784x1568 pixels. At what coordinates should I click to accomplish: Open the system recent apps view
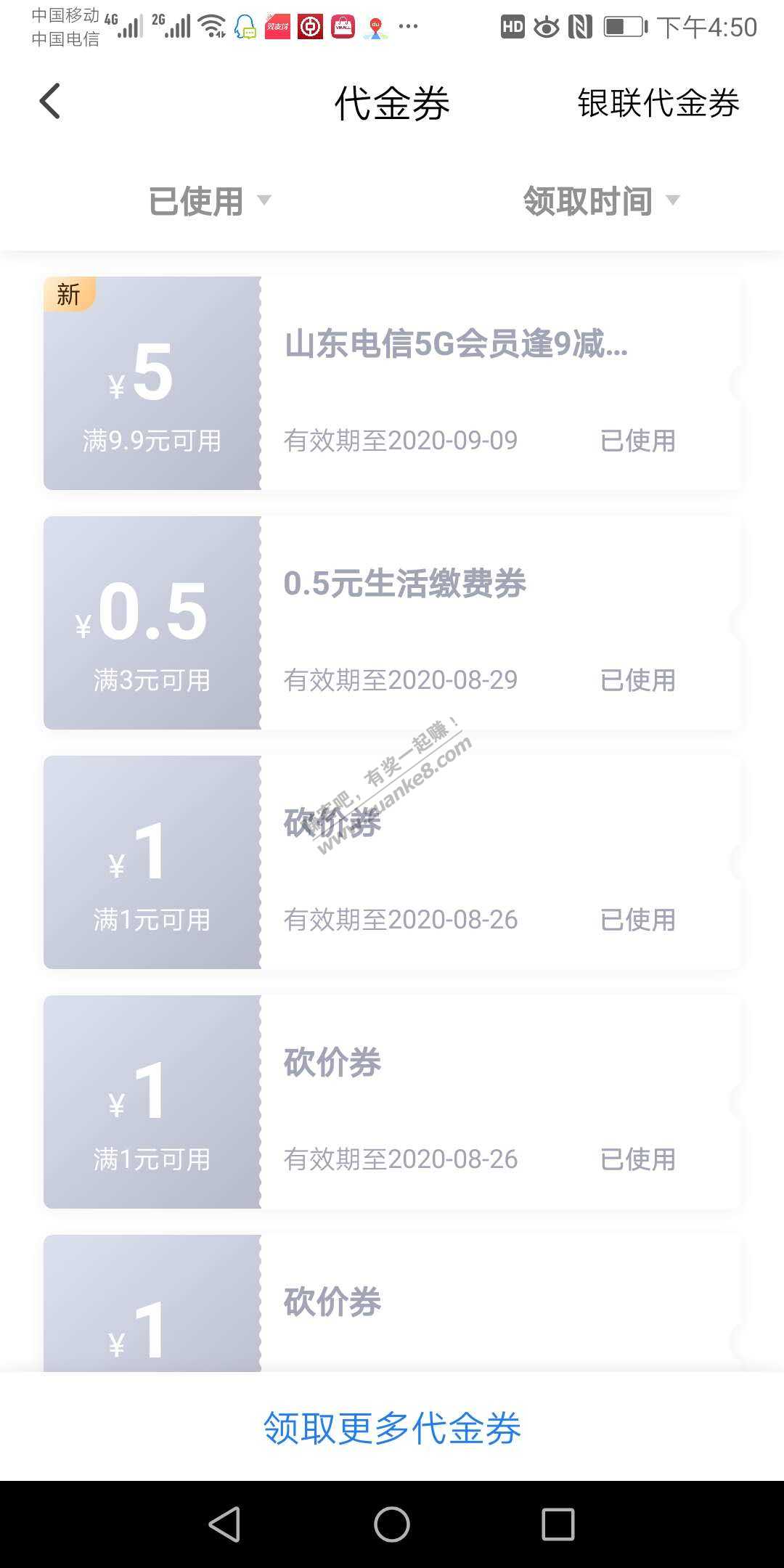(558, 1524)
